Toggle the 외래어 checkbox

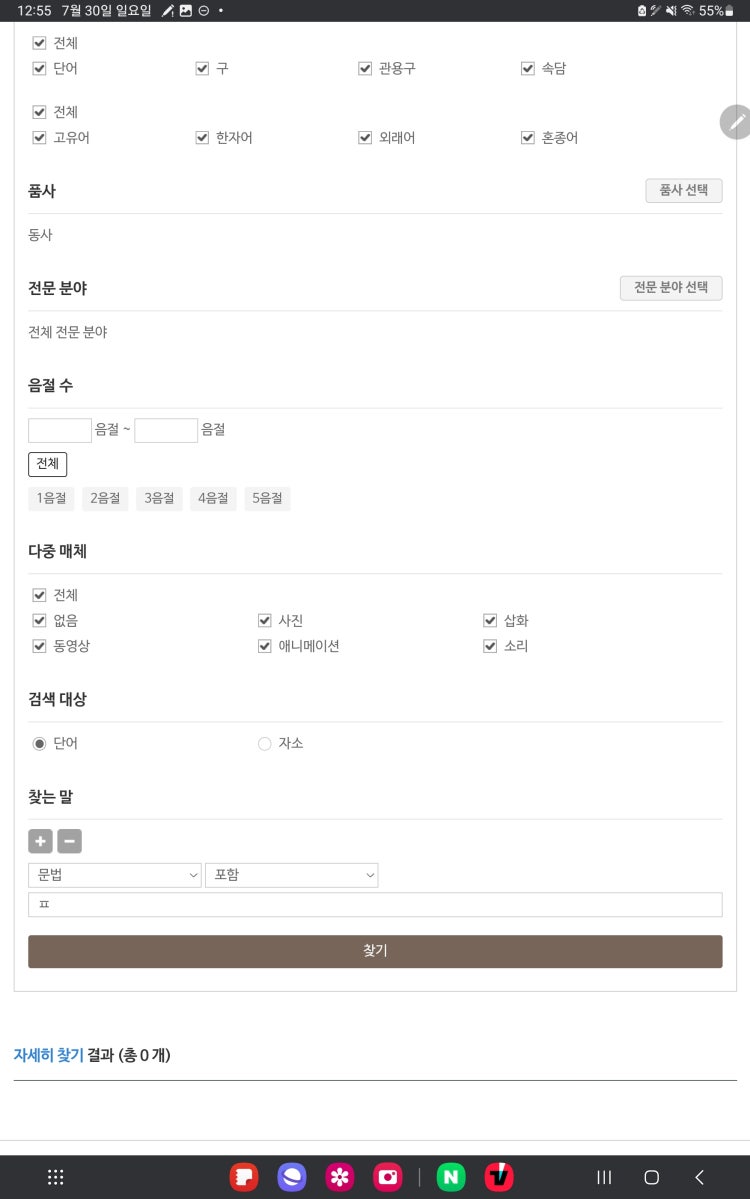point(365,137)
